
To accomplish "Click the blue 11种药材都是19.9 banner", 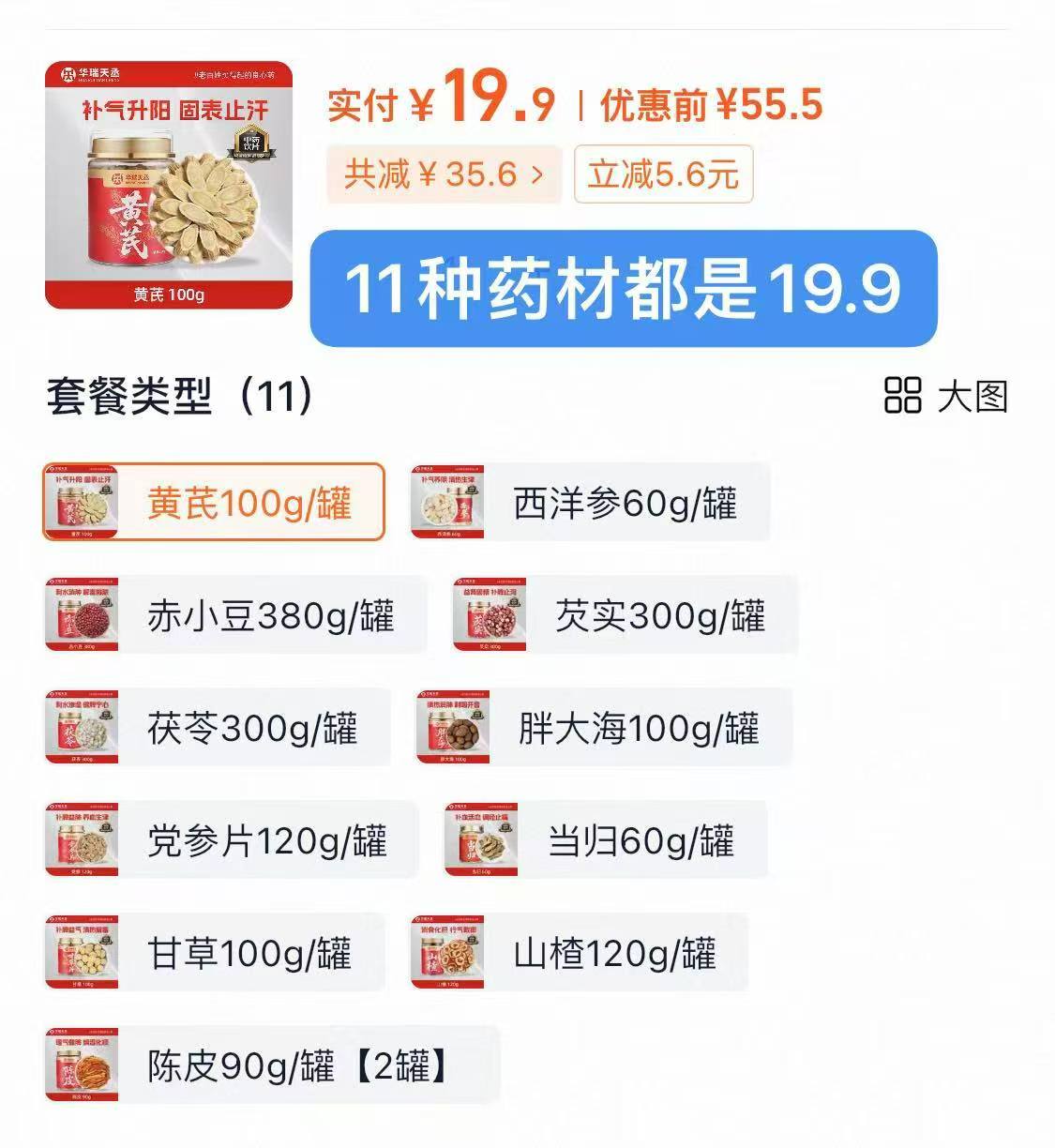I will click(628, 290).
